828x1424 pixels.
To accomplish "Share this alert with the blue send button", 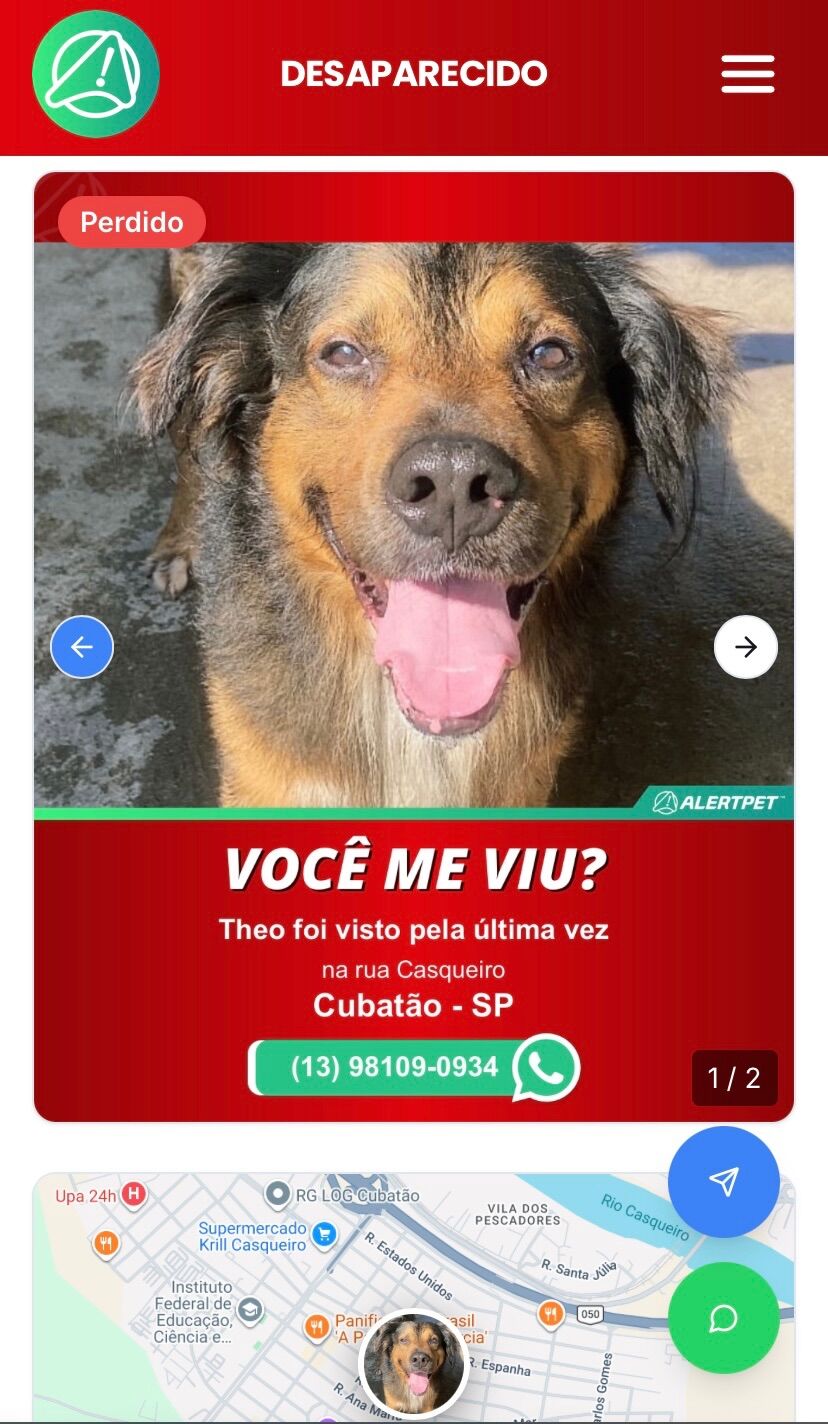I will pyautogui.click(x=723, y=1182).
